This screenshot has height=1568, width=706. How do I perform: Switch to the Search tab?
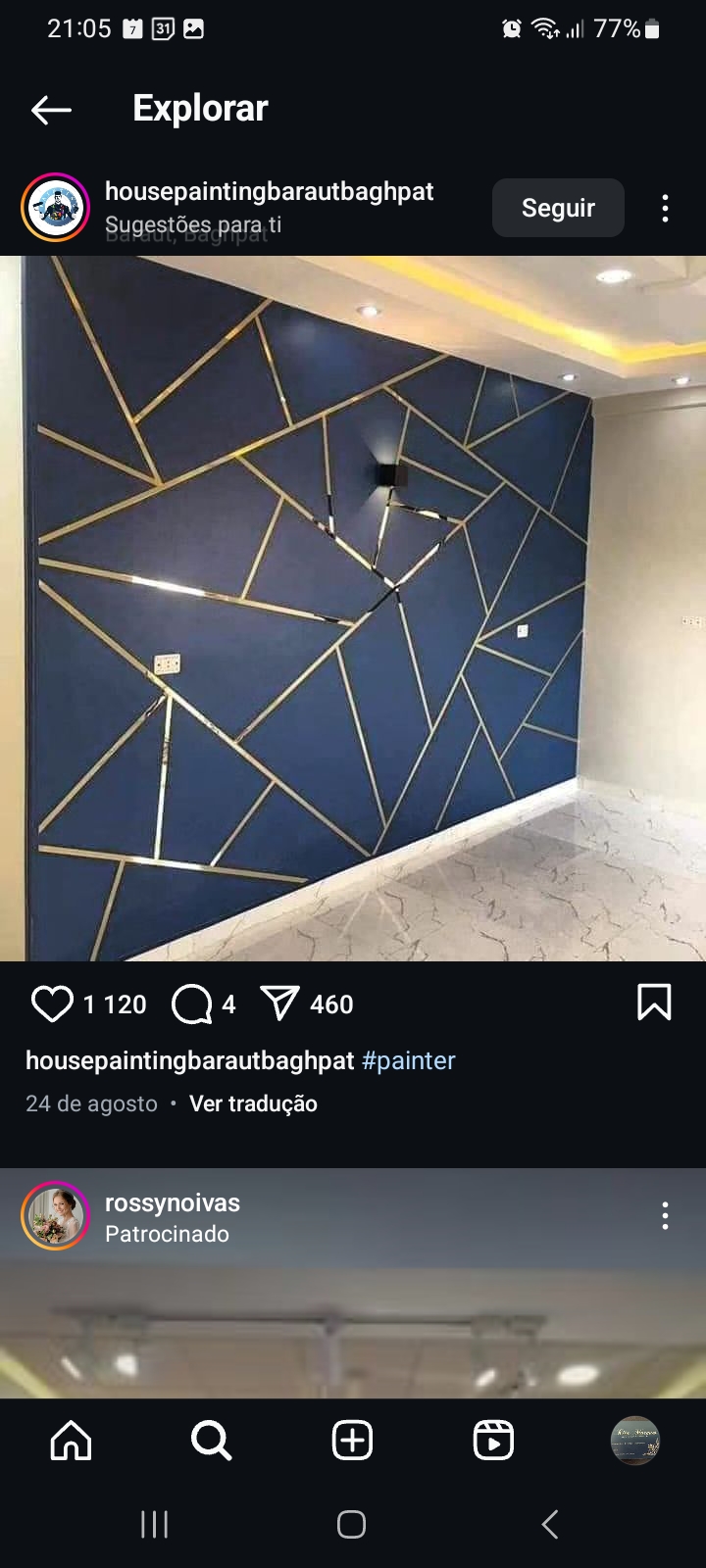[211, 1441]
